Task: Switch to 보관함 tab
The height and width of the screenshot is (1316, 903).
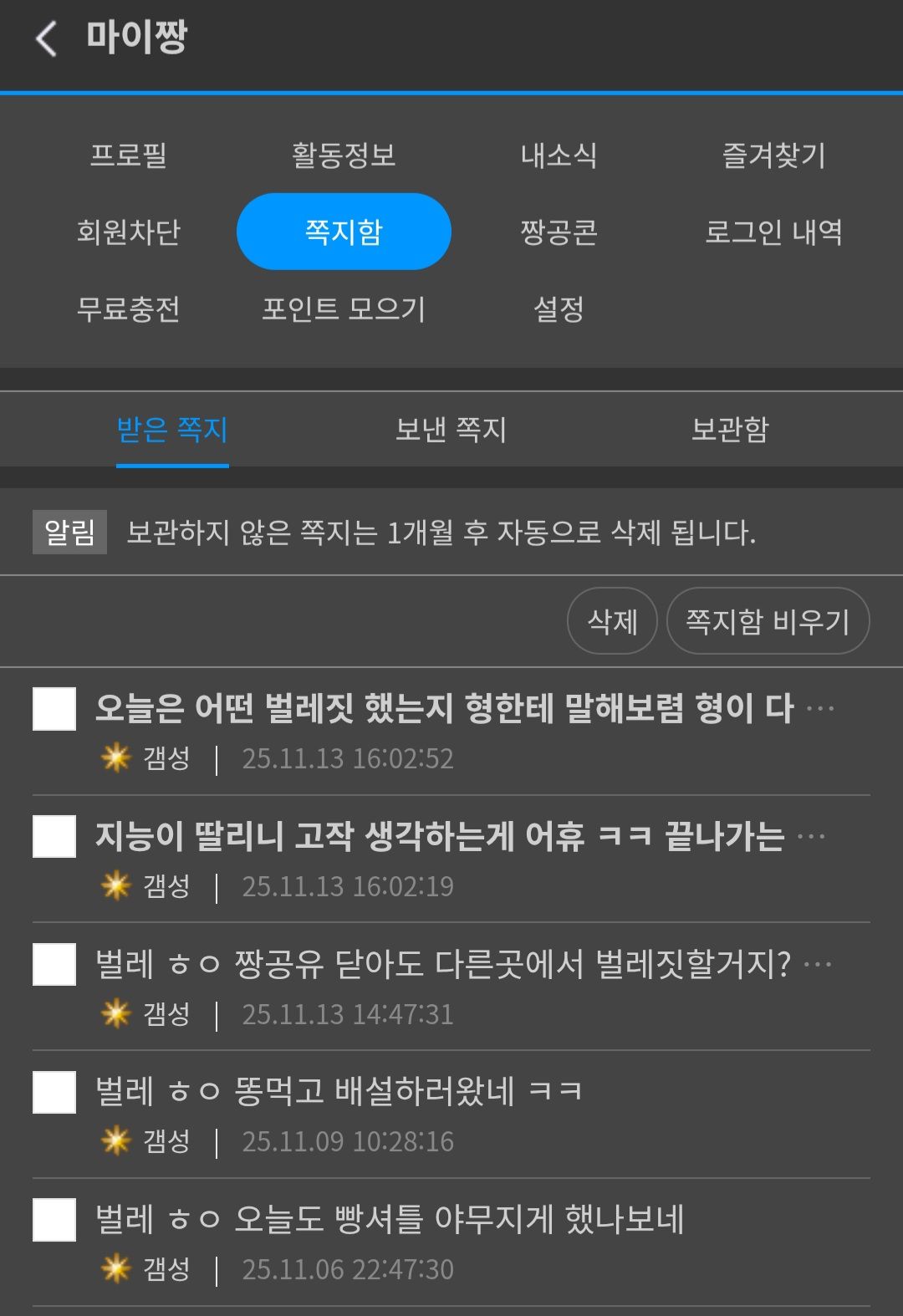Action: tap(729, 430)
